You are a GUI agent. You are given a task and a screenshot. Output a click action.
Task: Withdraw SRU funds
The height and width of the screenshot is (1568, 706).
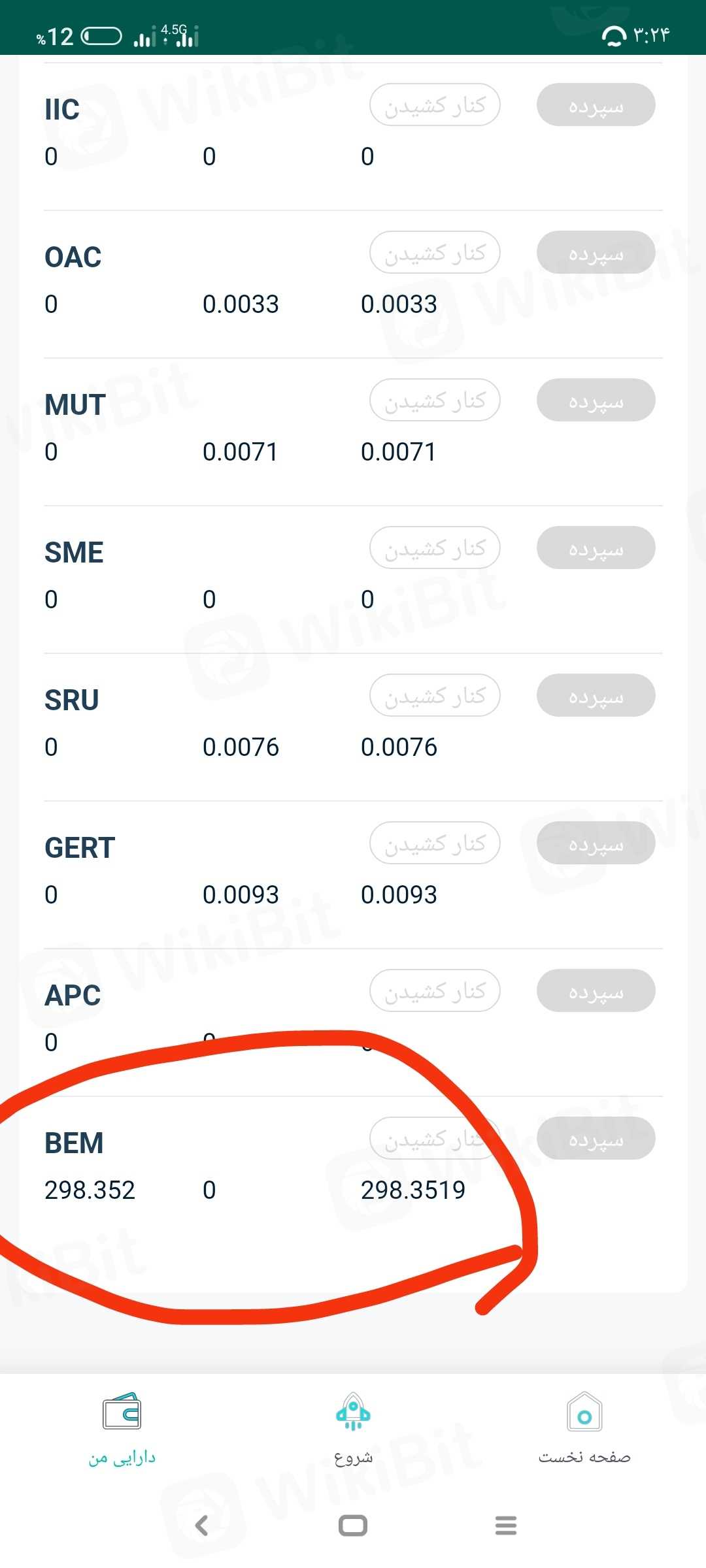[435, 695]
